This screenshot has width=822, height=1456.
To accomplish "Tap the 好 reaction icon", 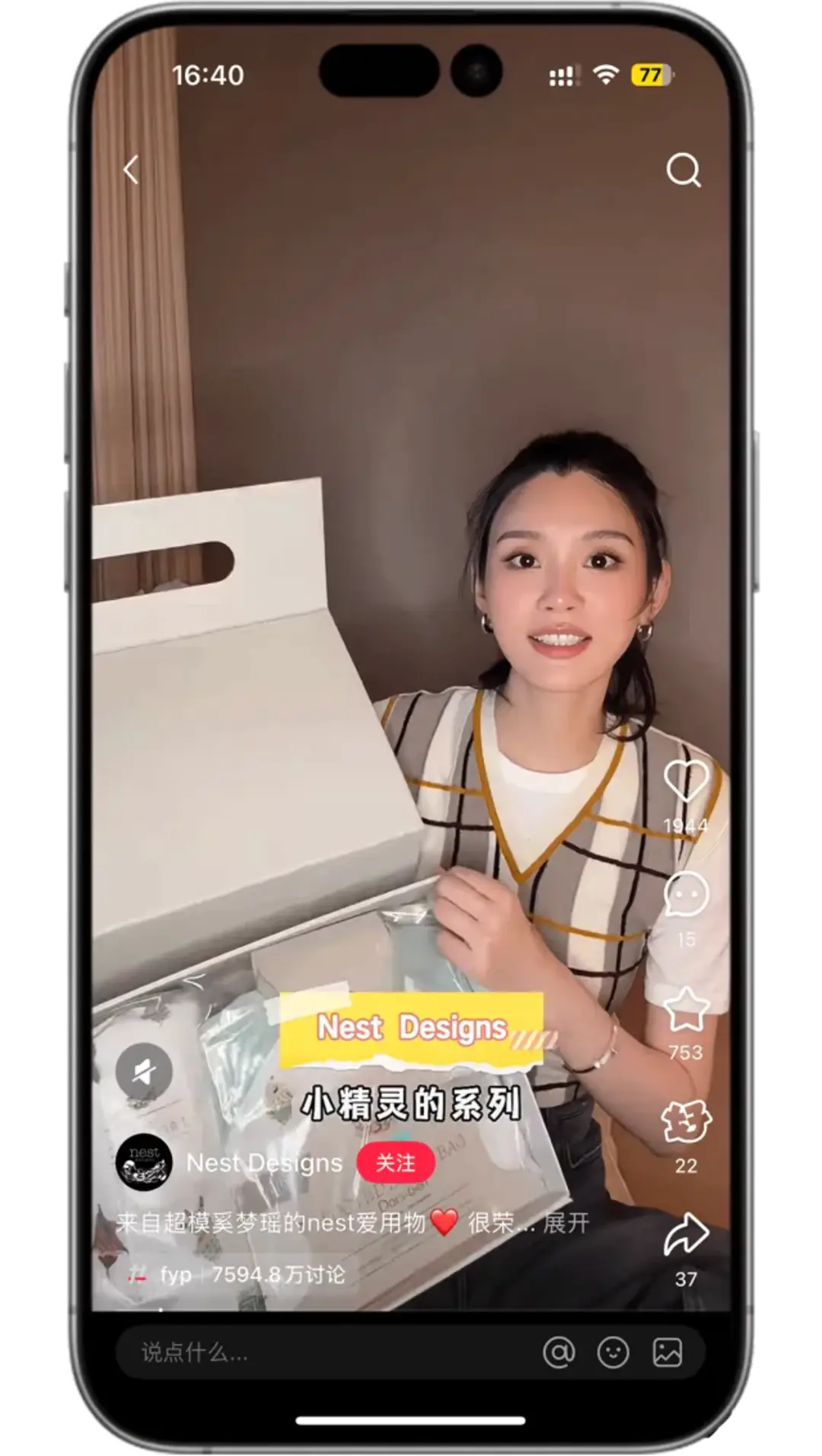I will click(686, 1122).
